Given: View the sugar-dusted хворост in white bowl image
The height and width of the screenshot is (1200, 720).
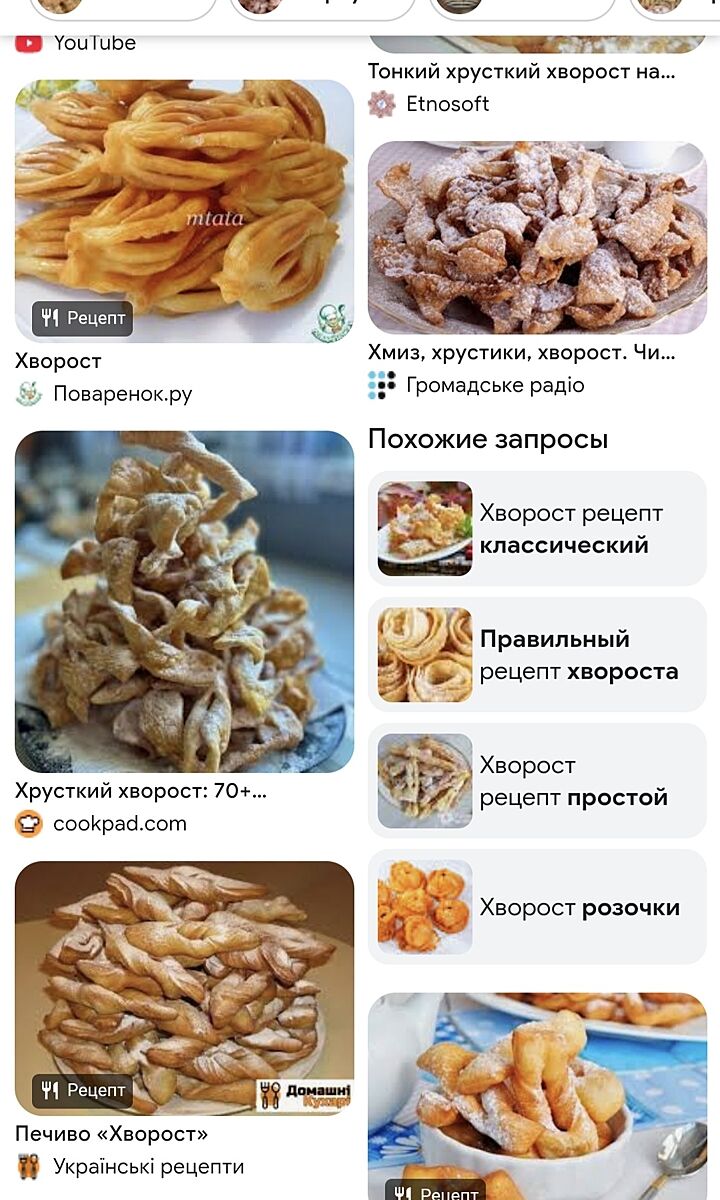Looking at the screenshot, I should pos(537,1095).
